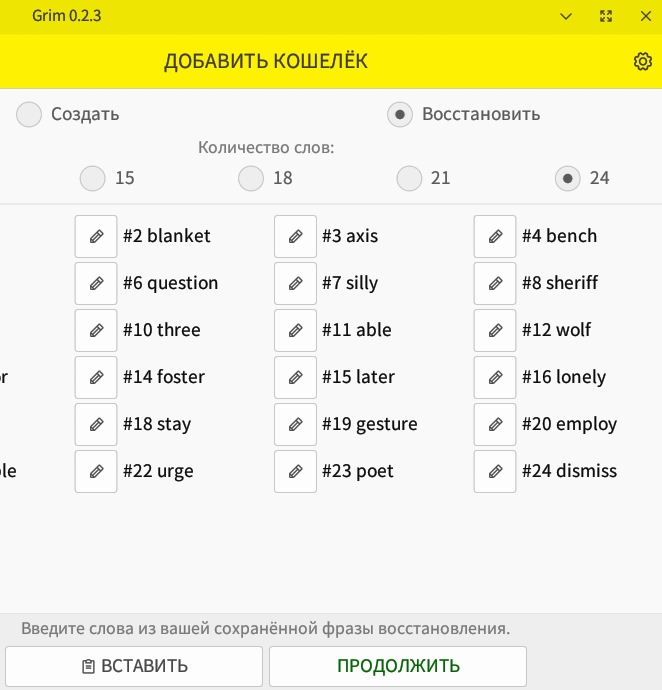The image size is (662, 690).
Task: Tap ПРОДОЛЖИТЬ to continue
Action: point(398,666)
